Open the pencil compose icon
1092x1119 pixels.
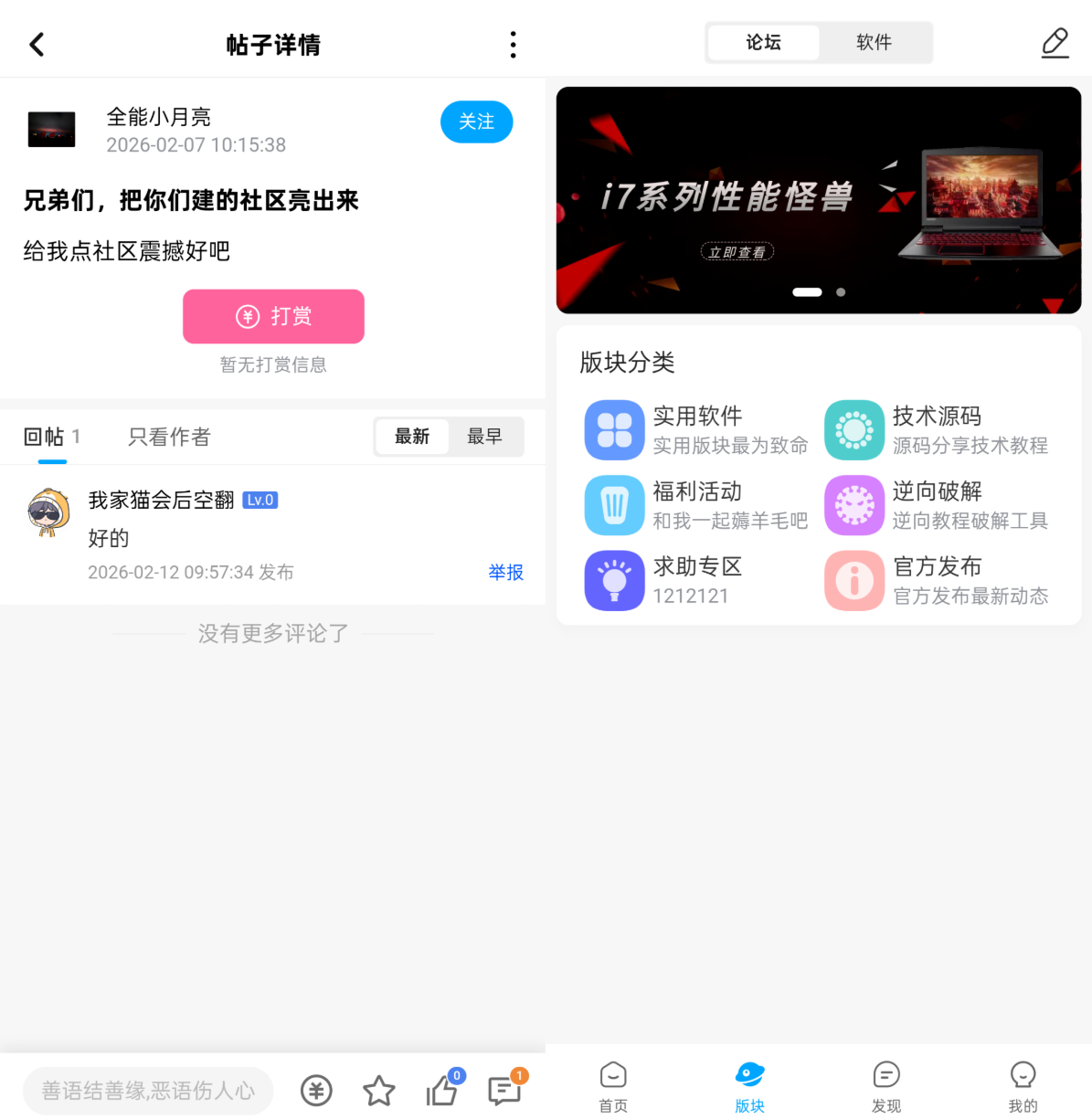(x=1055, y=42)
